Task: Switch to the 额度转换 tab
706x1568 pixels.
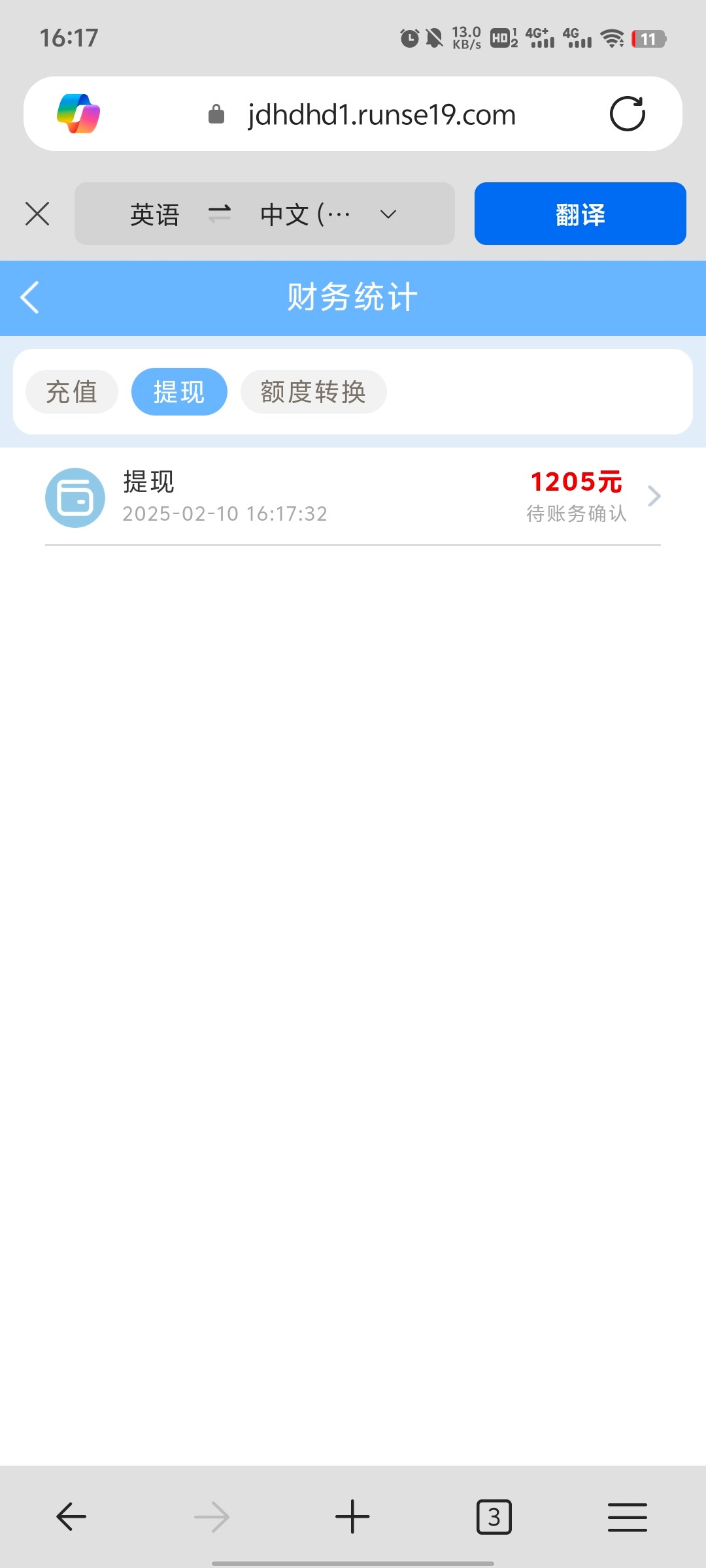Action: (x=313, y=392)
